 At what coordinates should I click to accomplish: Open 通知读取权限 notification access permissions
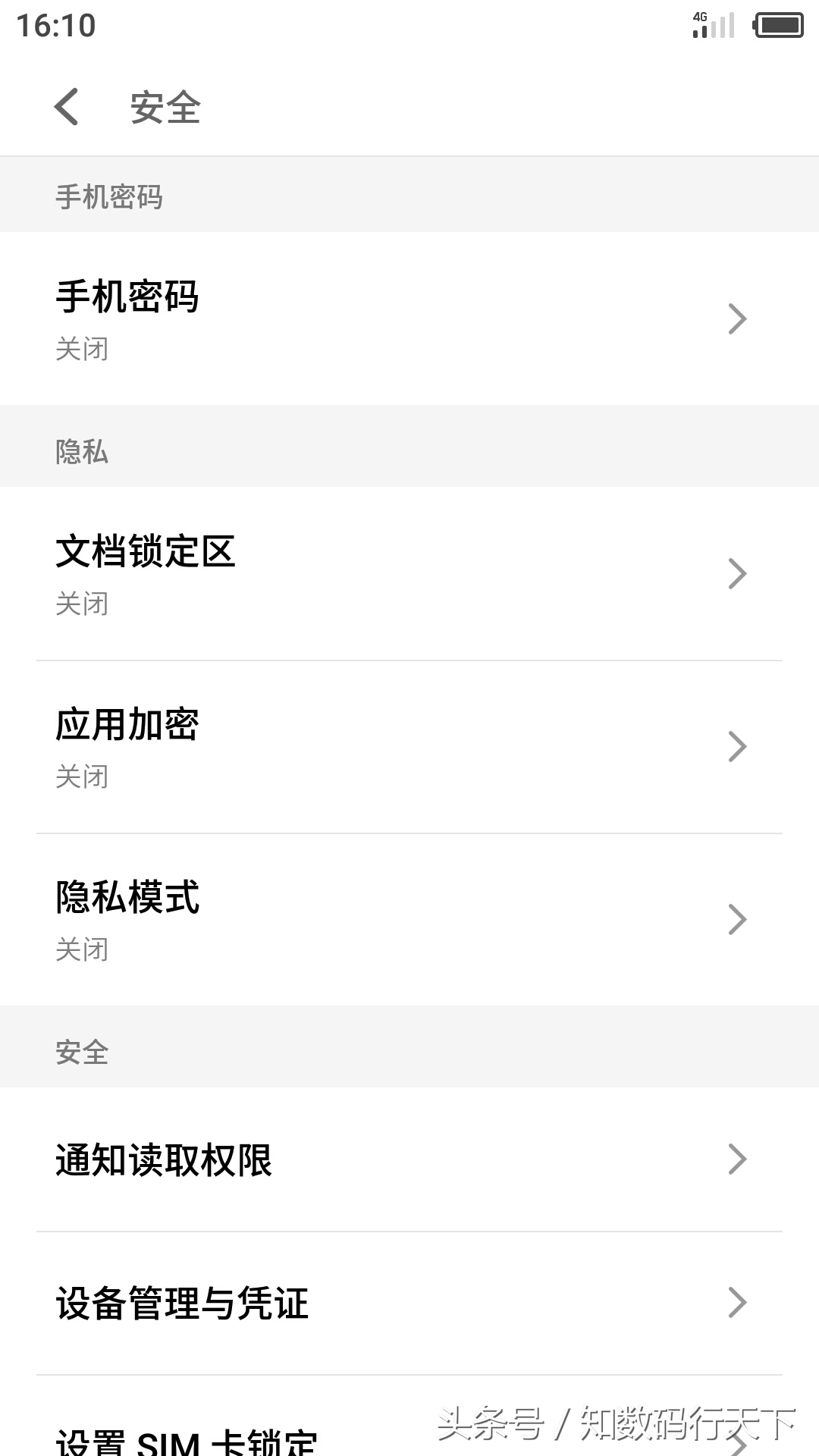tap(409, 1159)
